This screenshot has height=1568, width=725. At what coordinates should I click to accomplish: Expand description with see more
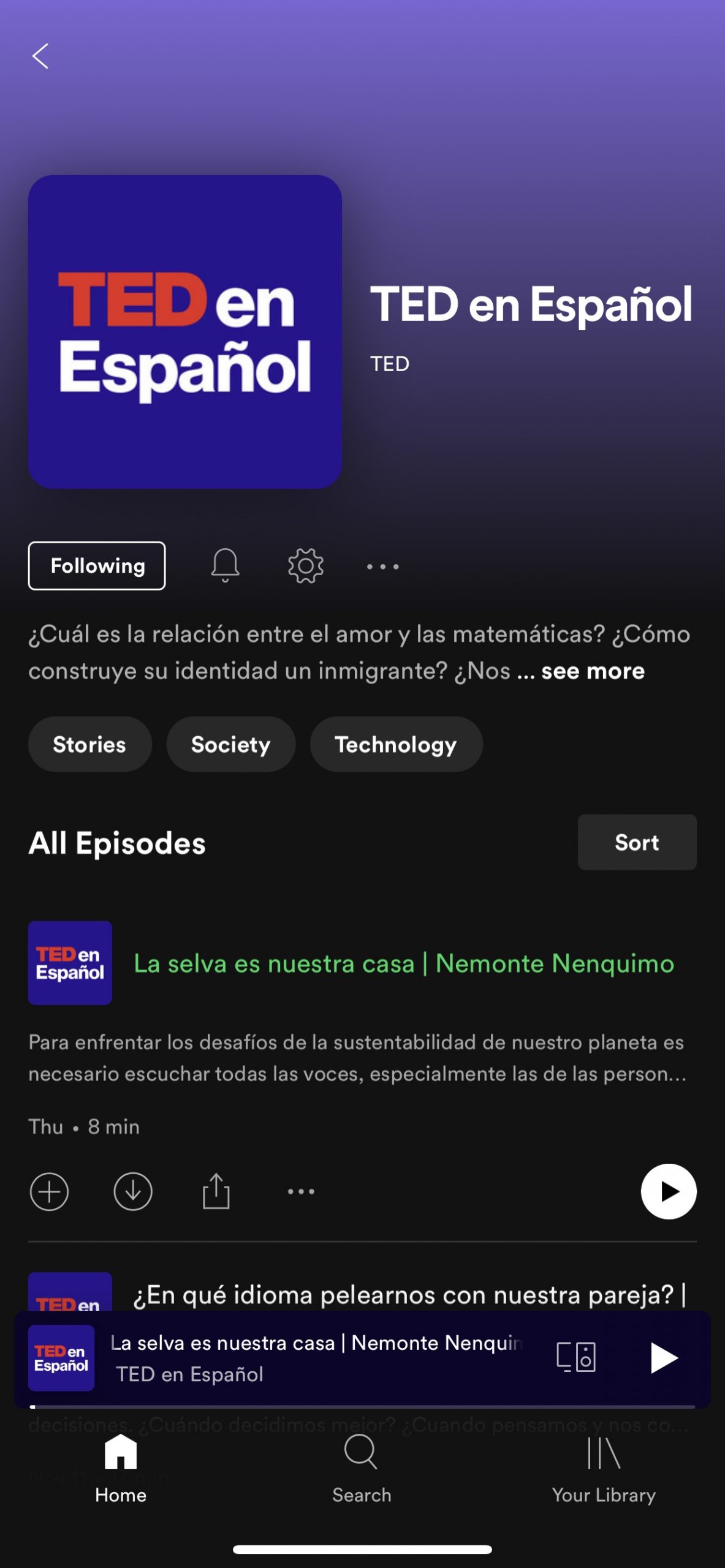click(x=593, y=671)
